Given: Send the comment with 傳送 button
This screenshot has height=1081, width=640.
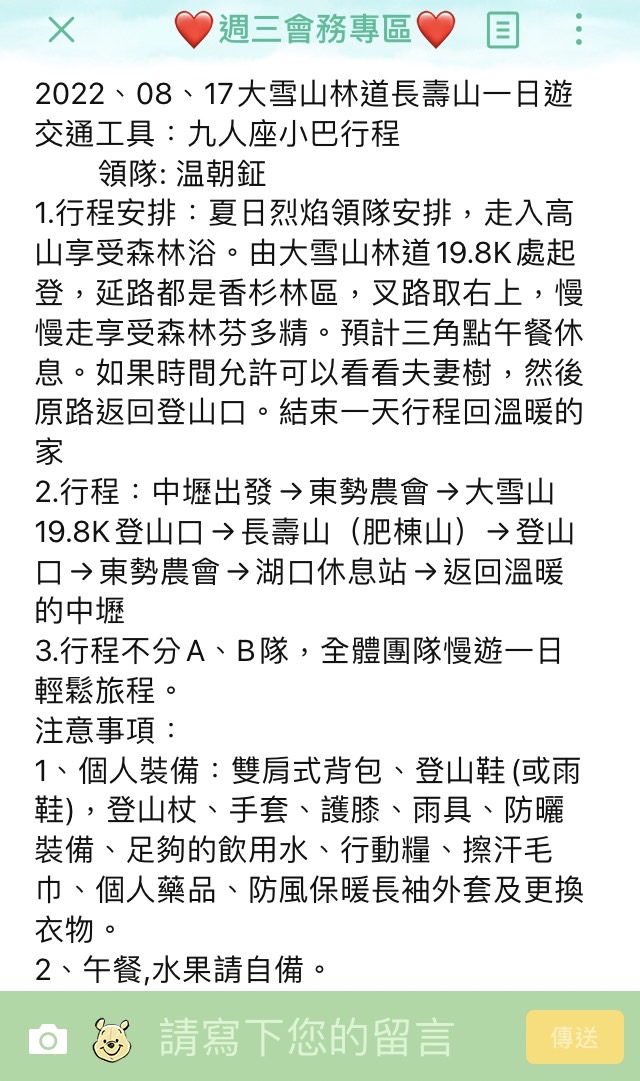Looking at the screenshot, I should pos(574,1038).
